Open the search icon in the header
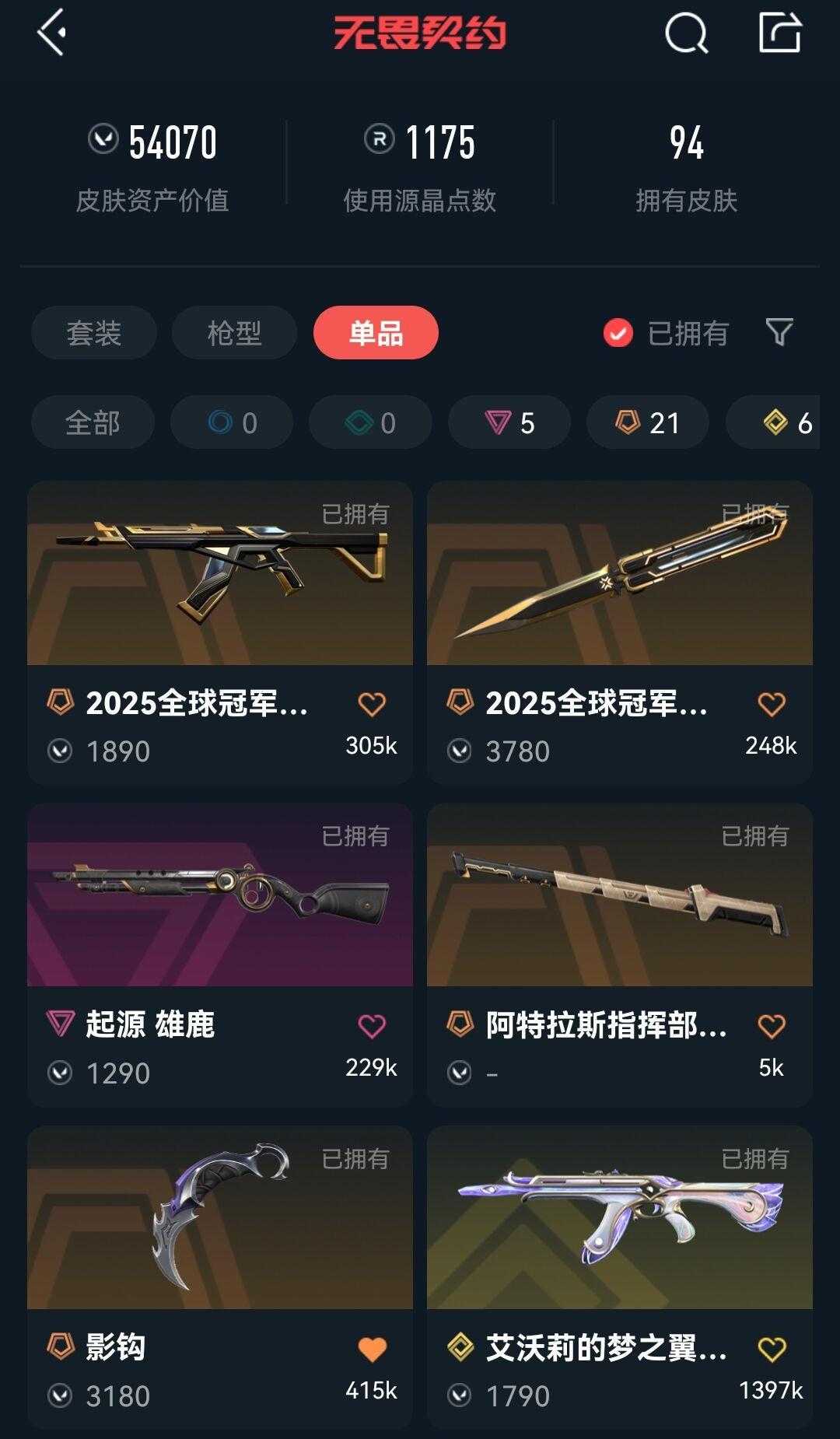This screenshot has width=840, height=1439. (686, 33)
